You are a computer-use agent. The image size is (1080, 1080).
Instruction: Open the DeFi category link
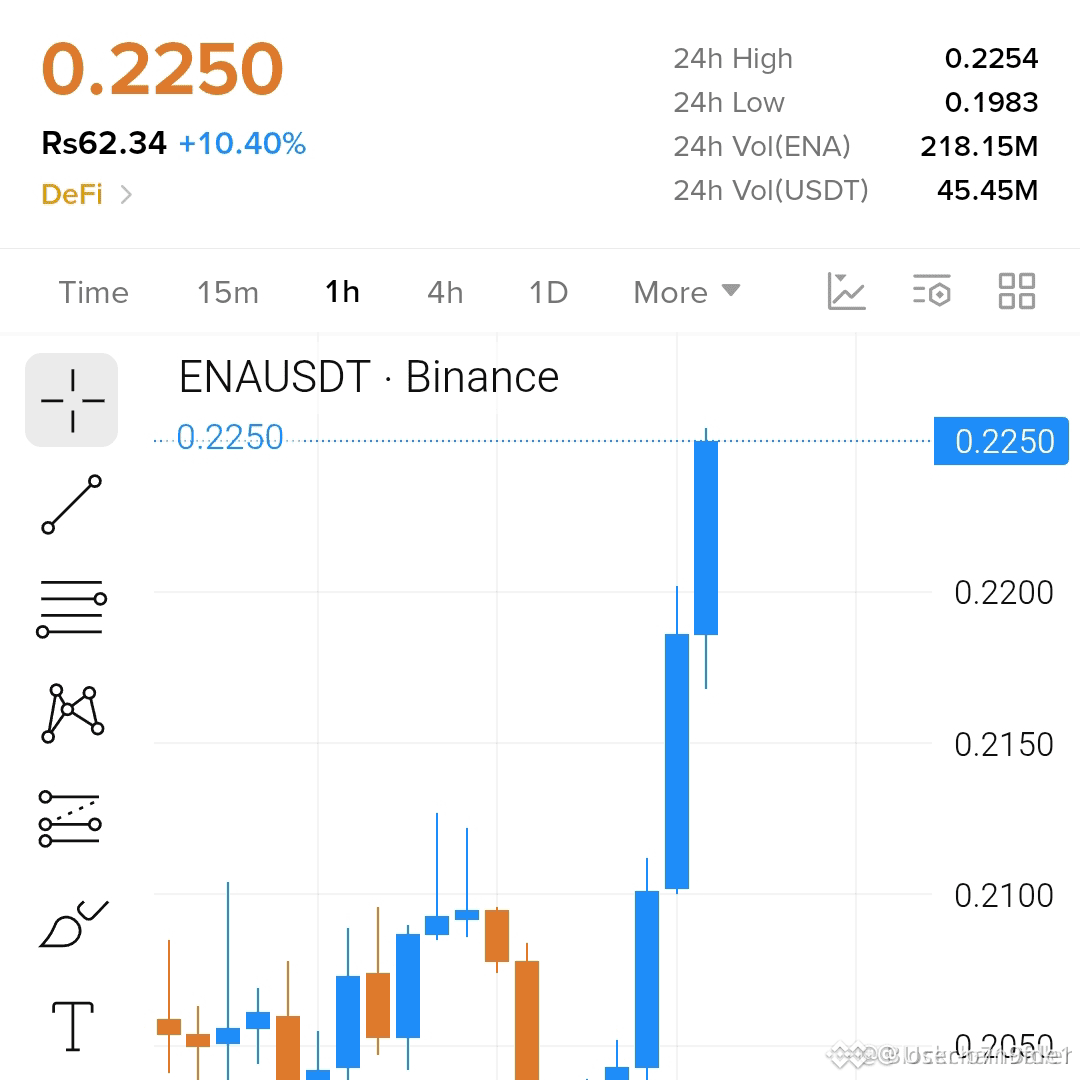86,194
